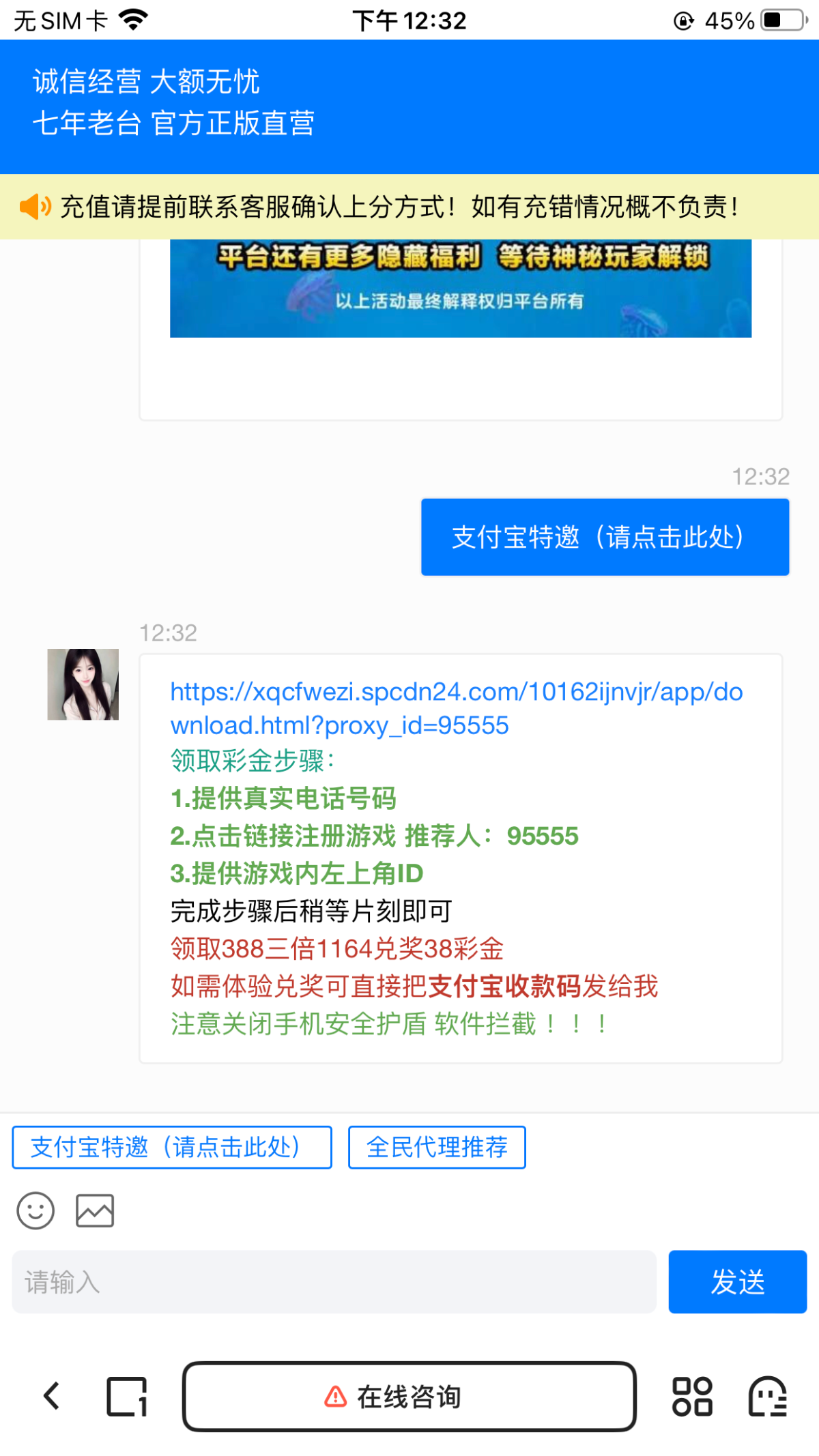
Task: Select the 全民代理推荐 quick reply chip
Action: click(437, 1147)
